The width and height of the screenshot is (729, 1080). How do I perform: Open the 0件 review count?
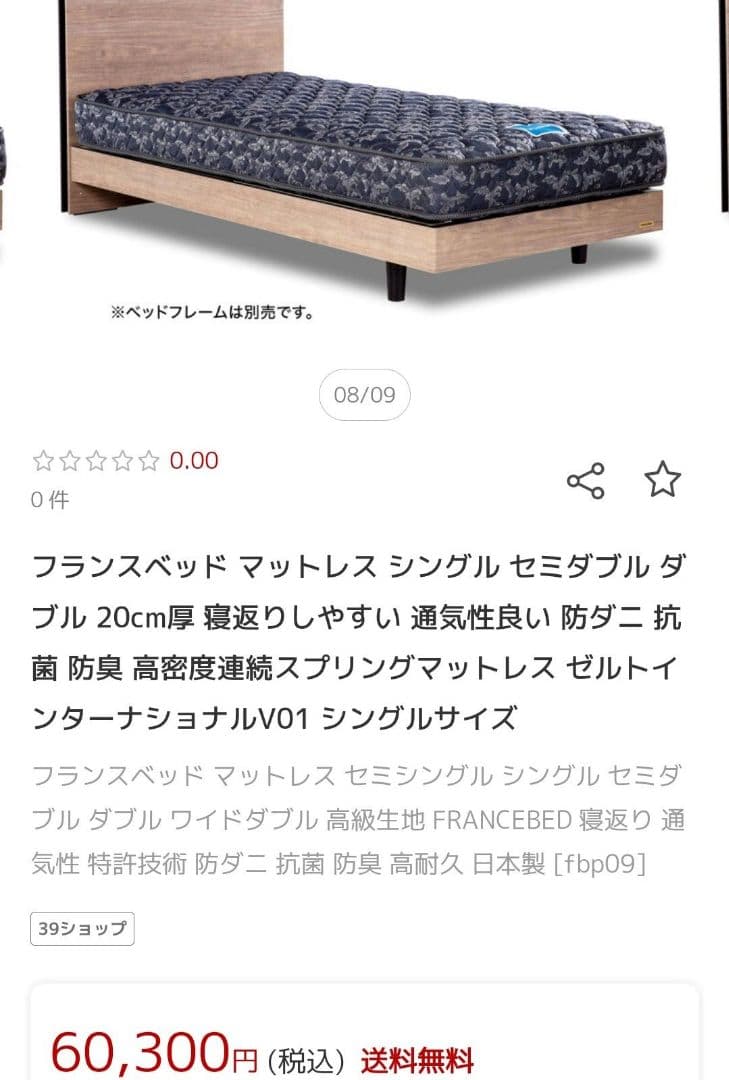click(50, 500)
